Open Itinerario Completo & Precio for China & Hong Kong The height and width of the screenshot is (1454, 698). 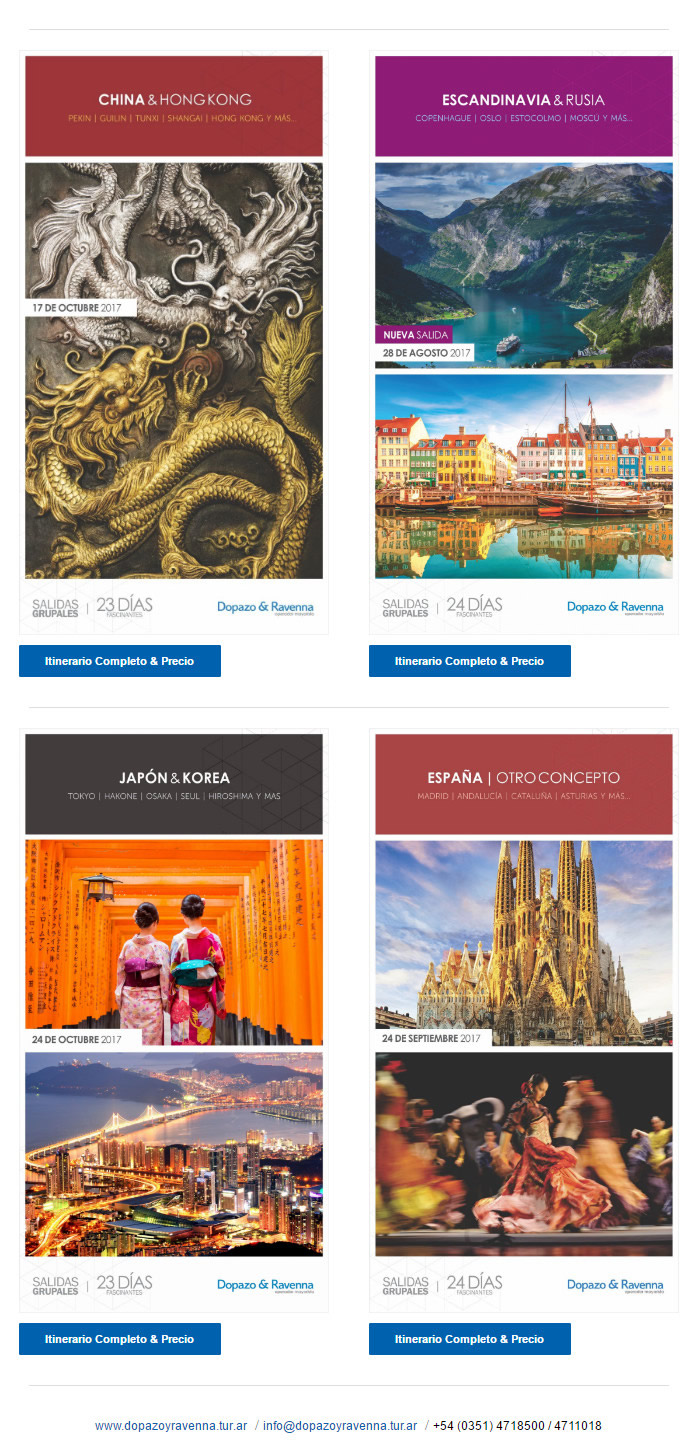pos(120,661)
